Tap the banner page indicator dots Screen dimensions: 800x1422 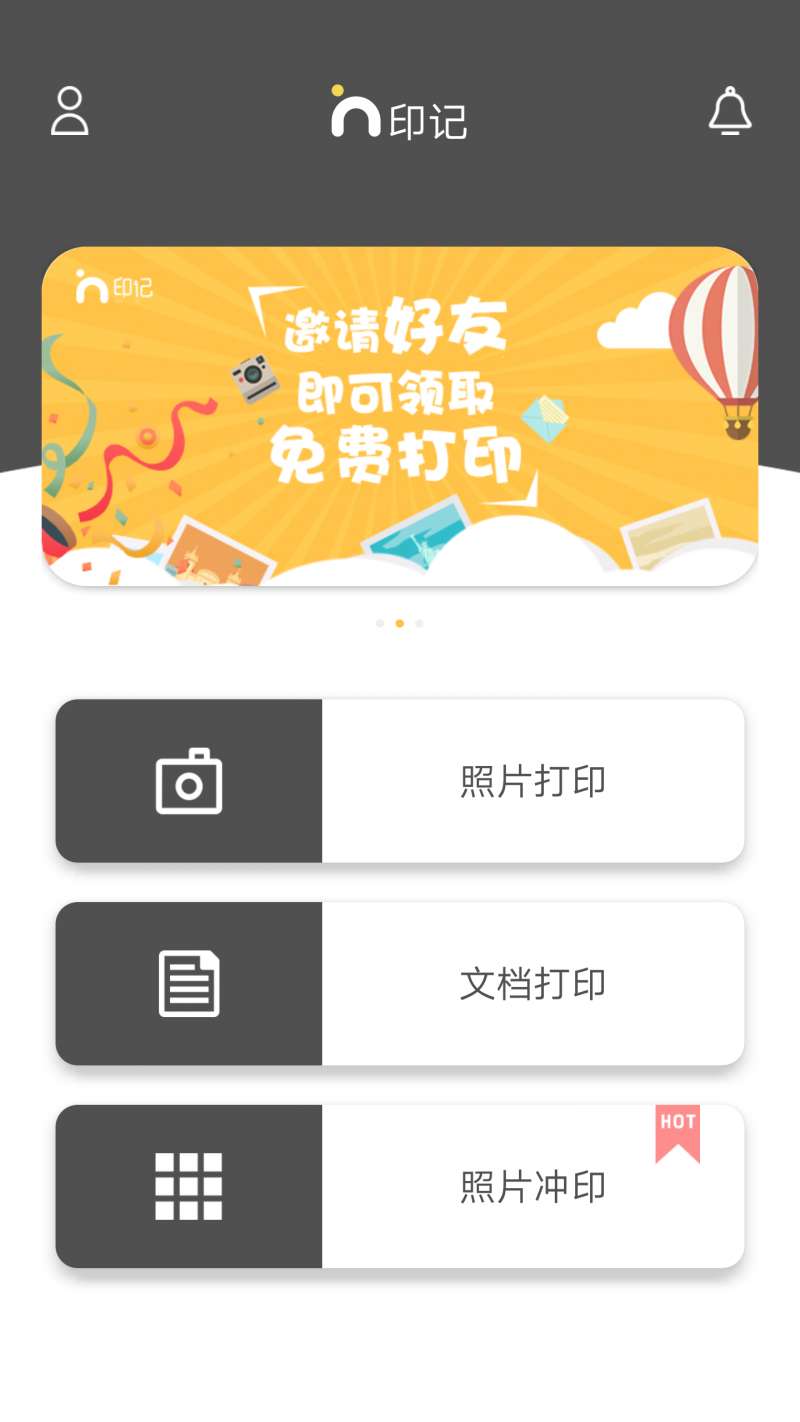(x=400, y=623)
